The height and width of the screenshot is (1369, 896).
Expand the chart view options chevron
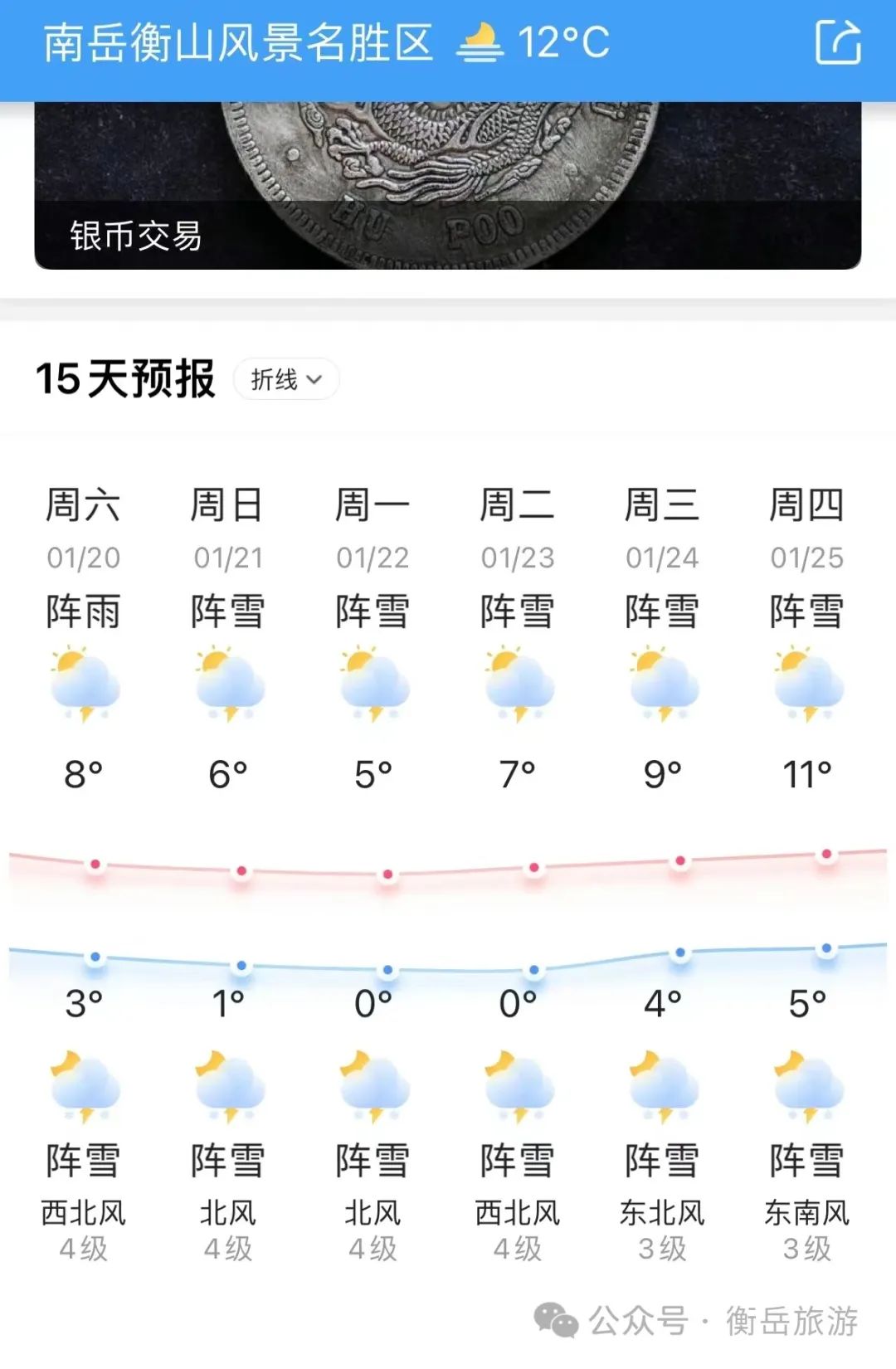tap(313, 380)
